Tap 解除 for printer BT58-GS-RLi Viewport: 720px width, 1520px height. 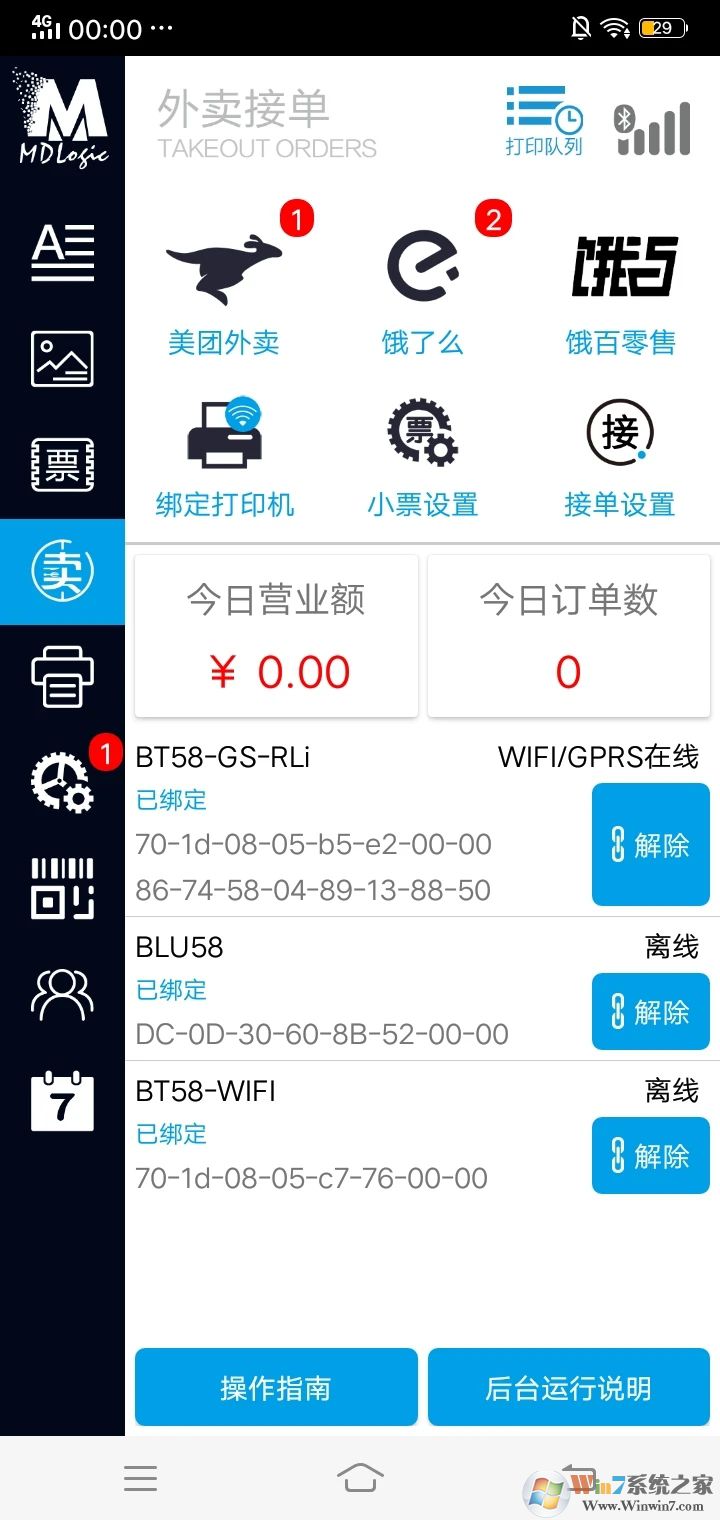[x=650, y=845]
